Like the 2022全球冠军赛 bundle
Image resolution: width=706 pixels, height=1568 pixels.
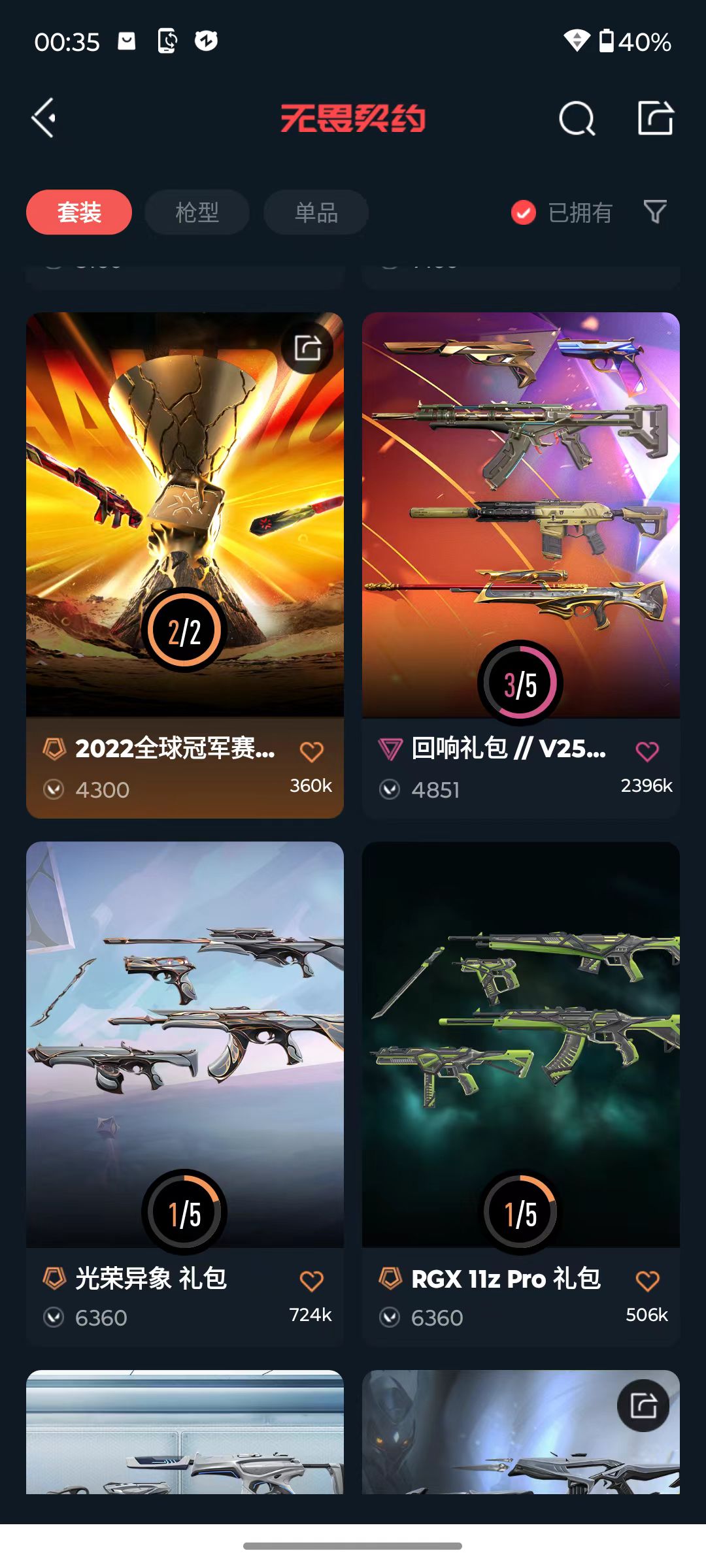pos(312,752)
